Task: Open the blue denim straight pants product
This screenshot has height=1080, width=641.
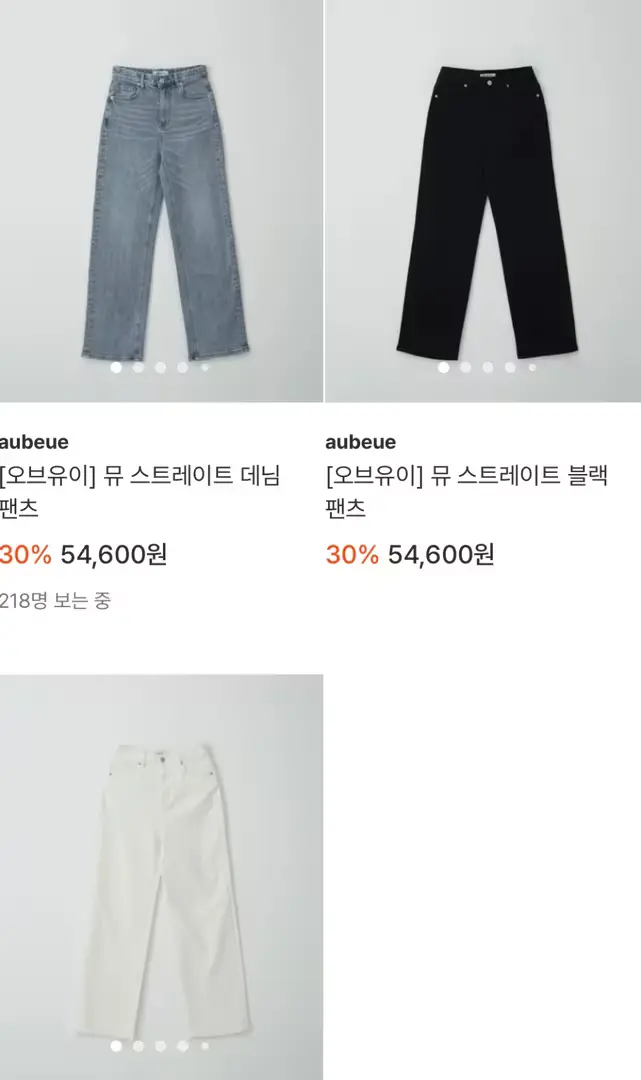Action: click(x=160, y=210)
